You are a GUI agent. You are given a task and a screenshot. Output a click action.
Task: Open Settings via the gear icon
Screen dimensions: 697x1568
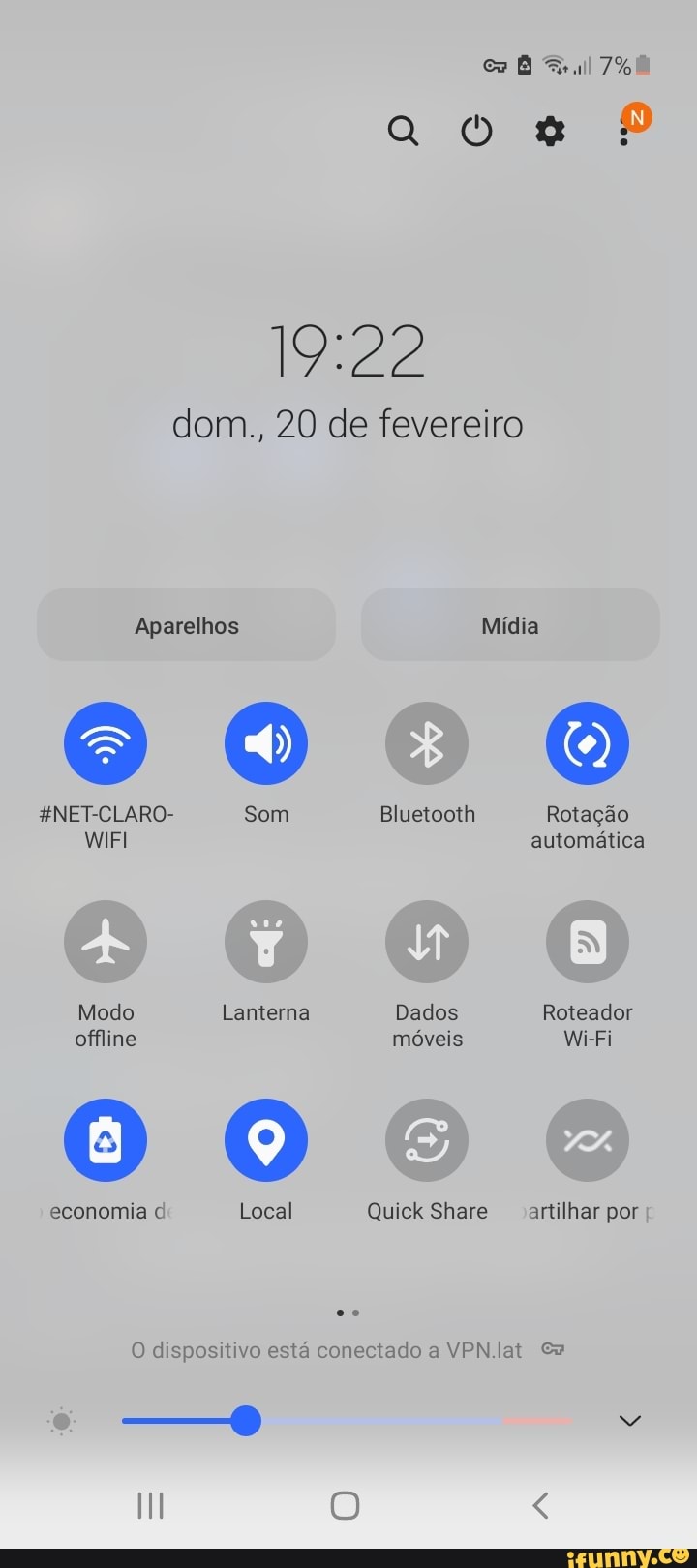(550, 130)
